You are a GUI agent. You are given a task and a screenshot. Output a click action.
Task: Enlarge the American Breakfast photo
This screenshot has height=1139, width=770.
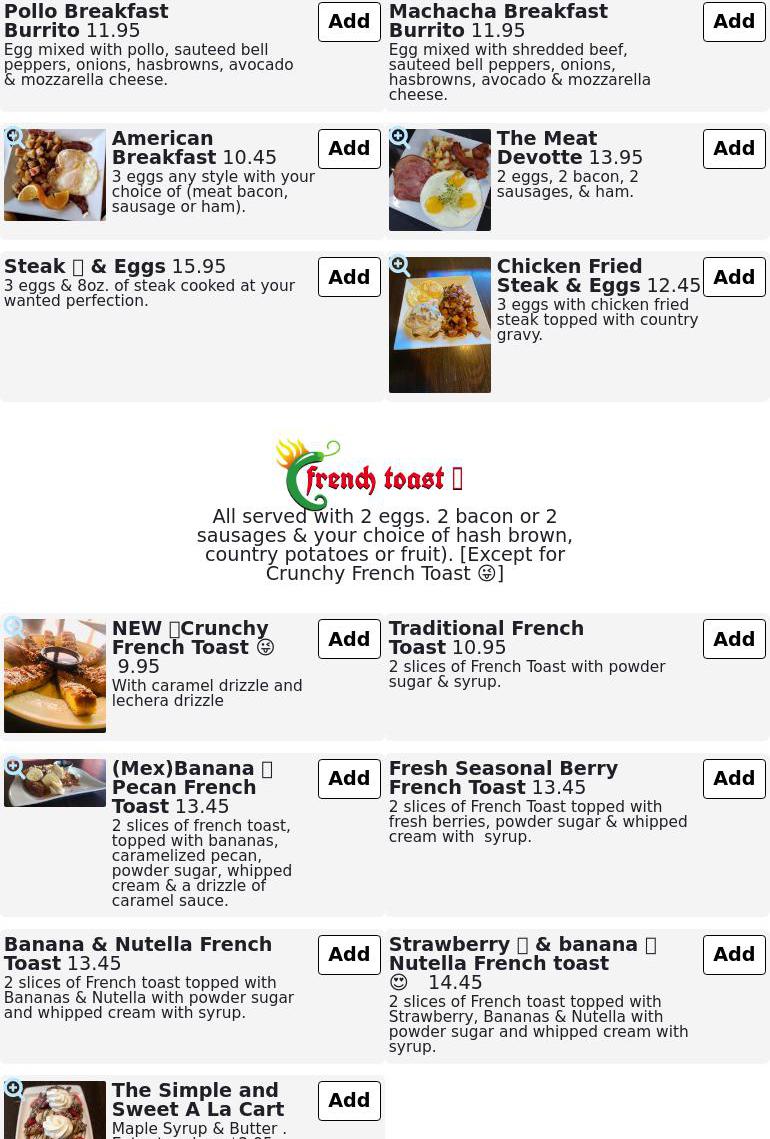[x=15, y=138]
